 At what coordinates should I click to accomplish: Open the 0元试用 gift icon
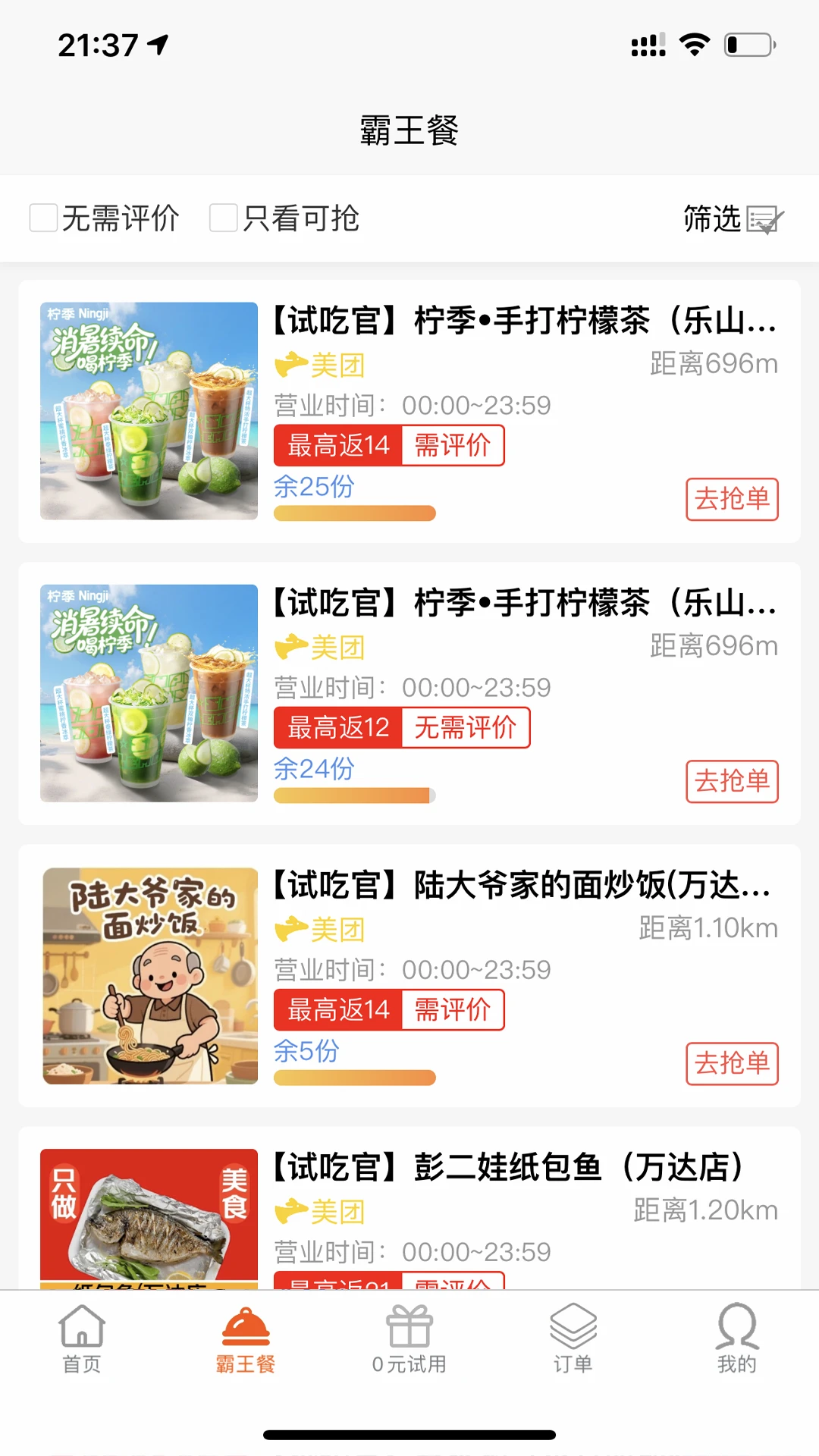[x=409, y=1327]
